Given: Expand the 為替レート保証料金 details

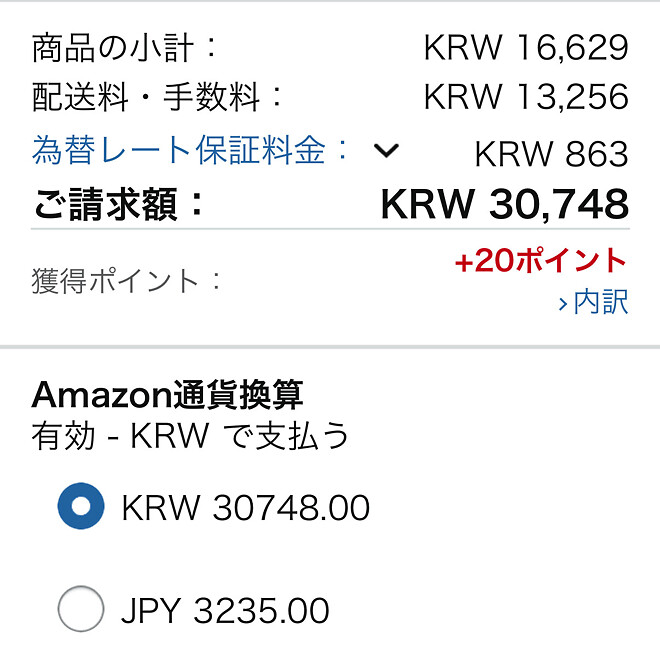Looking at the screenshot, I should tap(385, 151).
